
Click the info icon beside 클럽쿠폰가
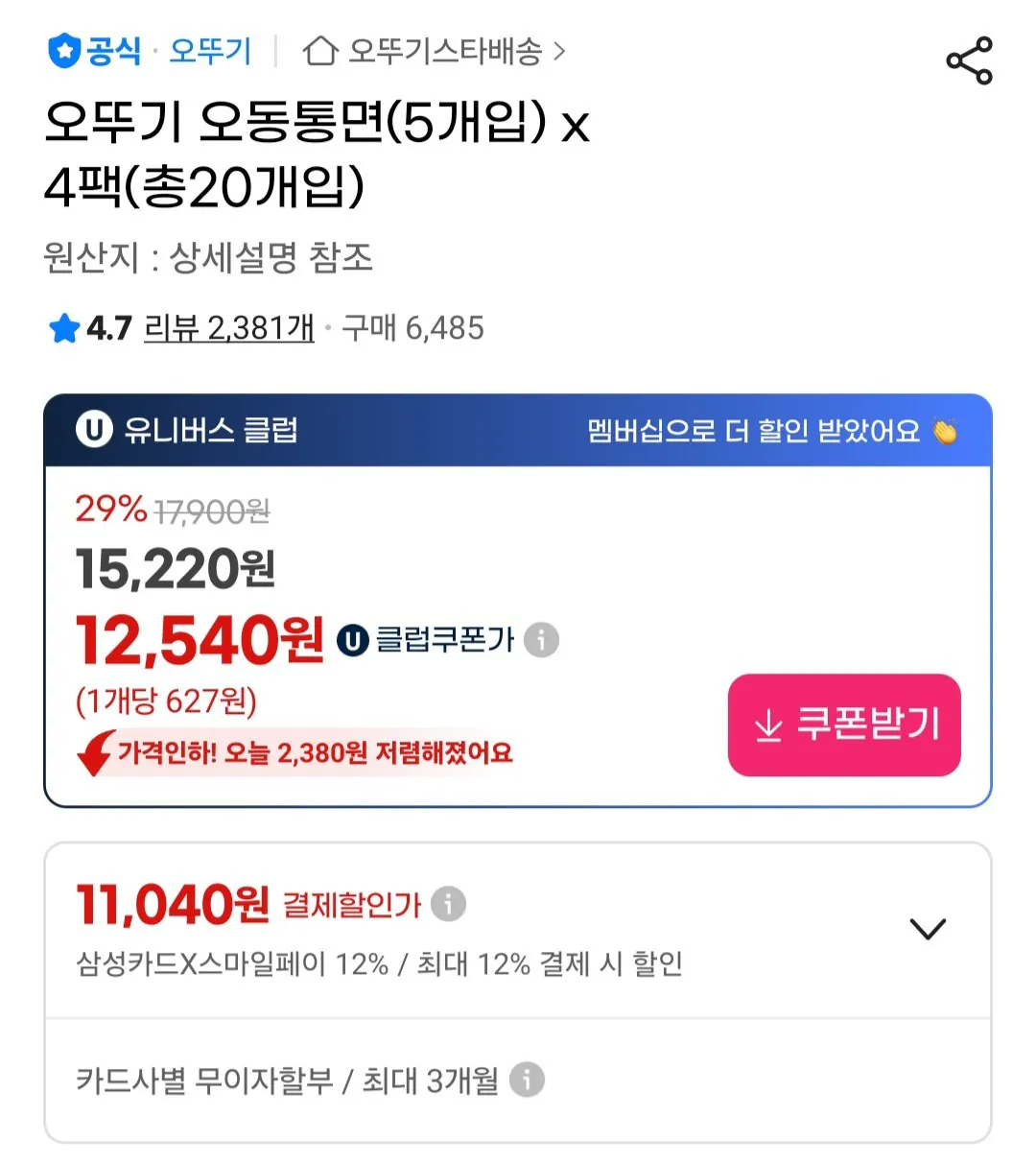542,638
